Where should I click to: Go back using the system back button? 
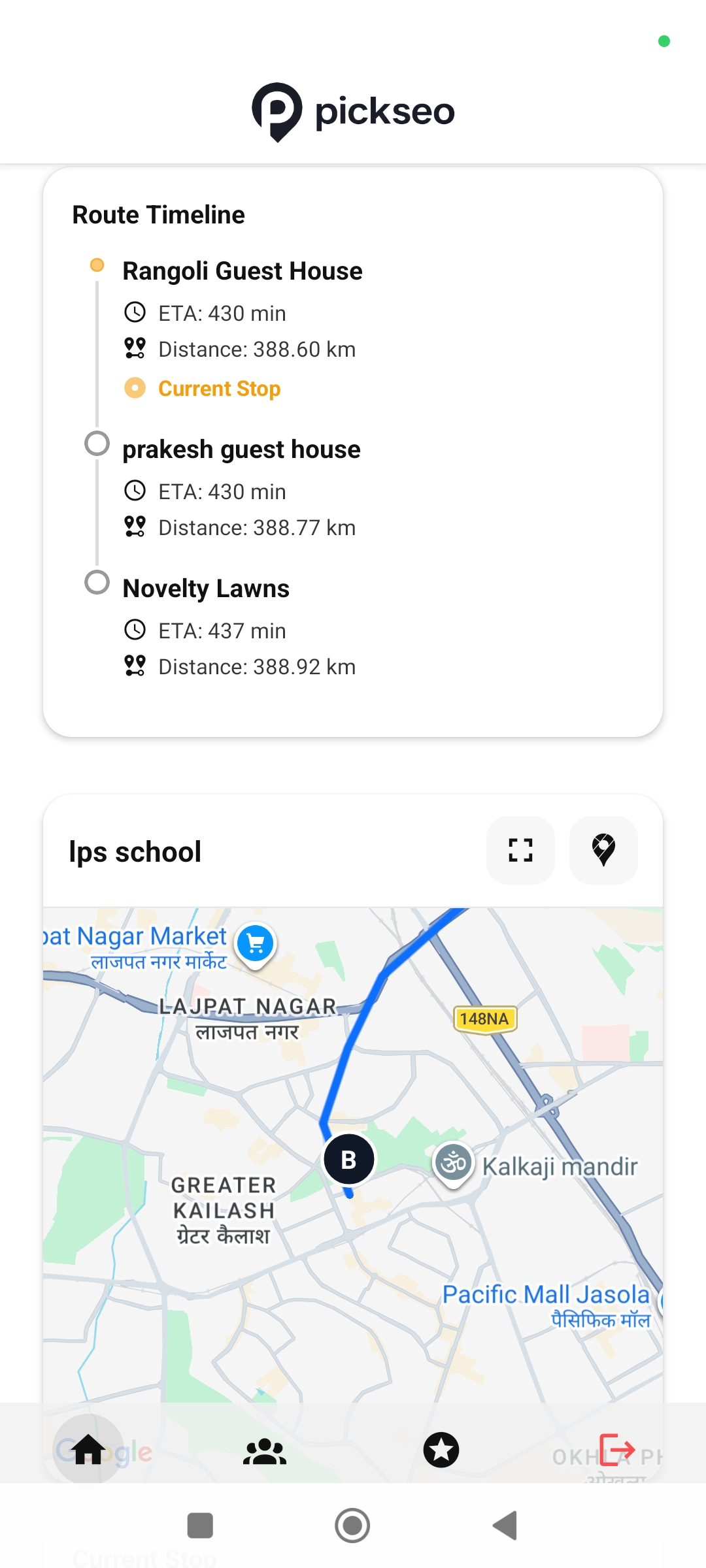(x=505, y=1526)
